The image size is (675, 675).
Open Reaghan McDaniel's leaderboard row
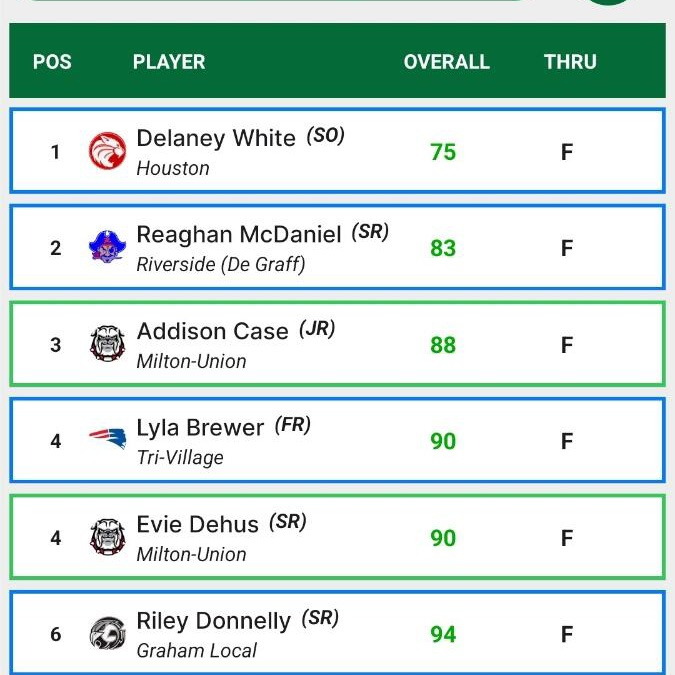(338, 247)
